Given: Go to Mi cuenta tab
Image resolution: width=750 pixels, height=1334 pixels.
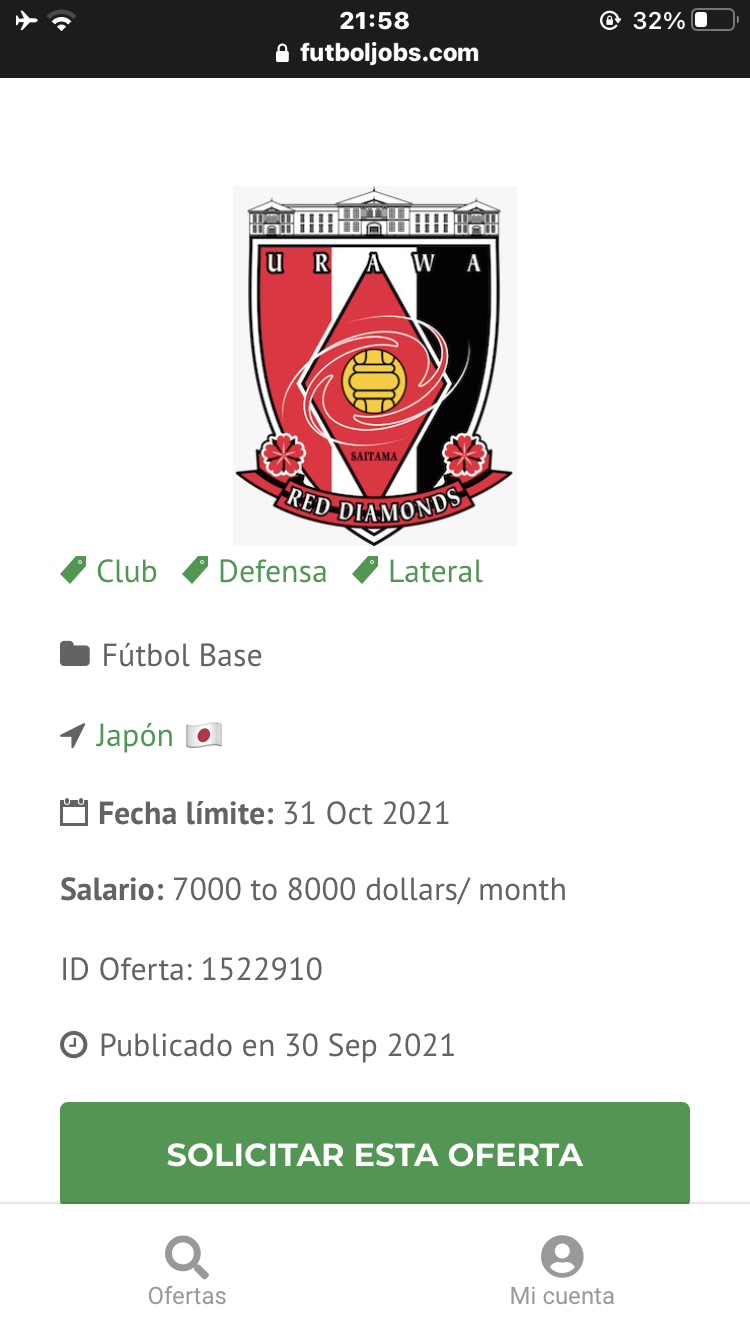Looking at the screenshot, I should pos(562,1270).
